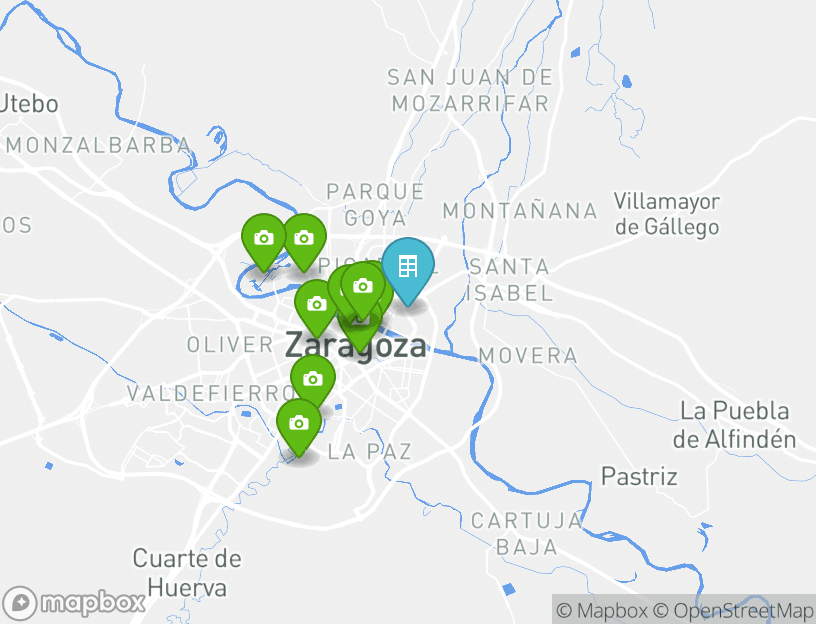Open the camera pin nearest La Paz
The width and height of the screenshot is (816, 624).
point(298,423)
